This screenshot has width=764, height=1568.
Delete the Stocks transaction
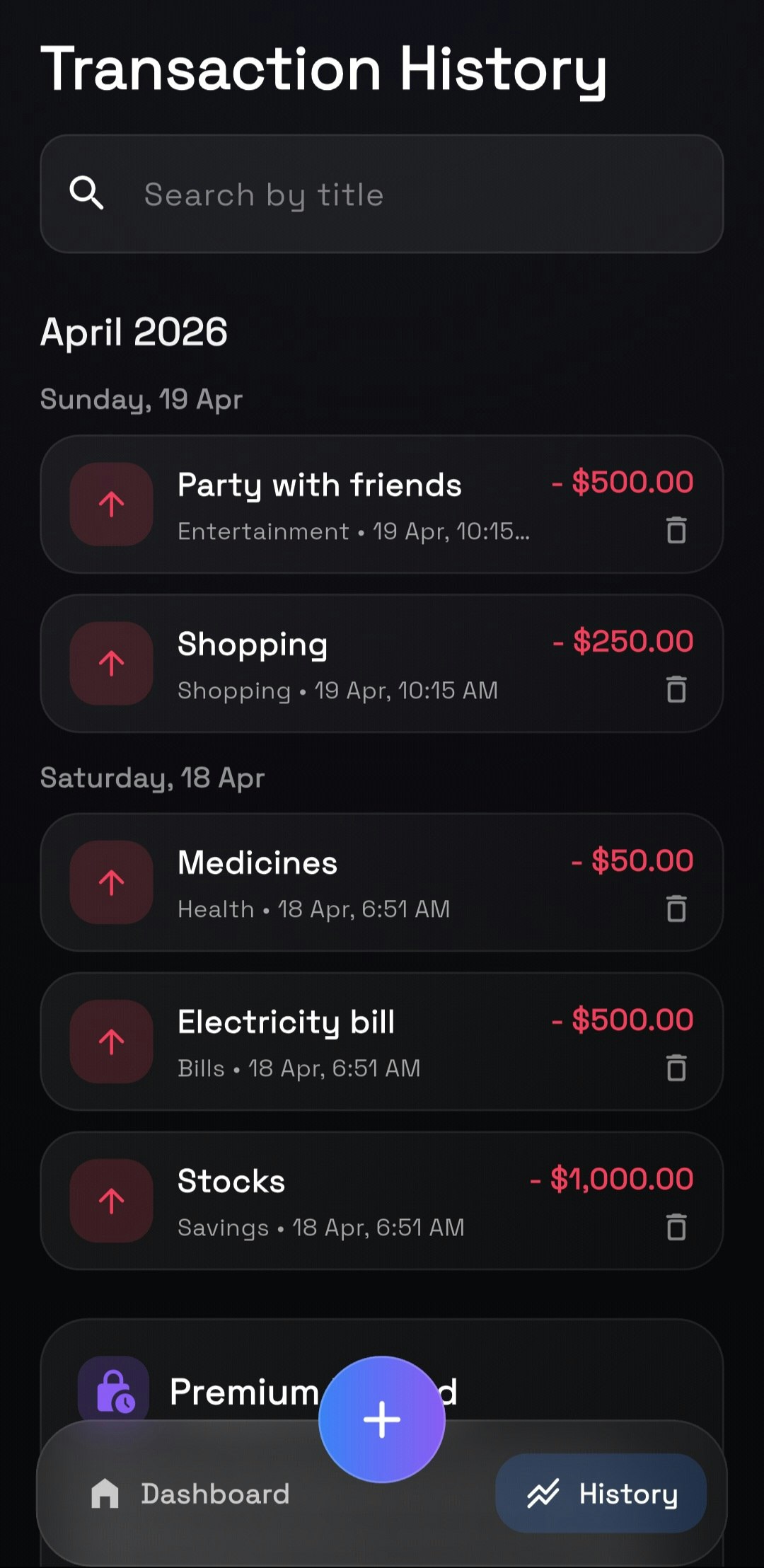(675, 1228)
